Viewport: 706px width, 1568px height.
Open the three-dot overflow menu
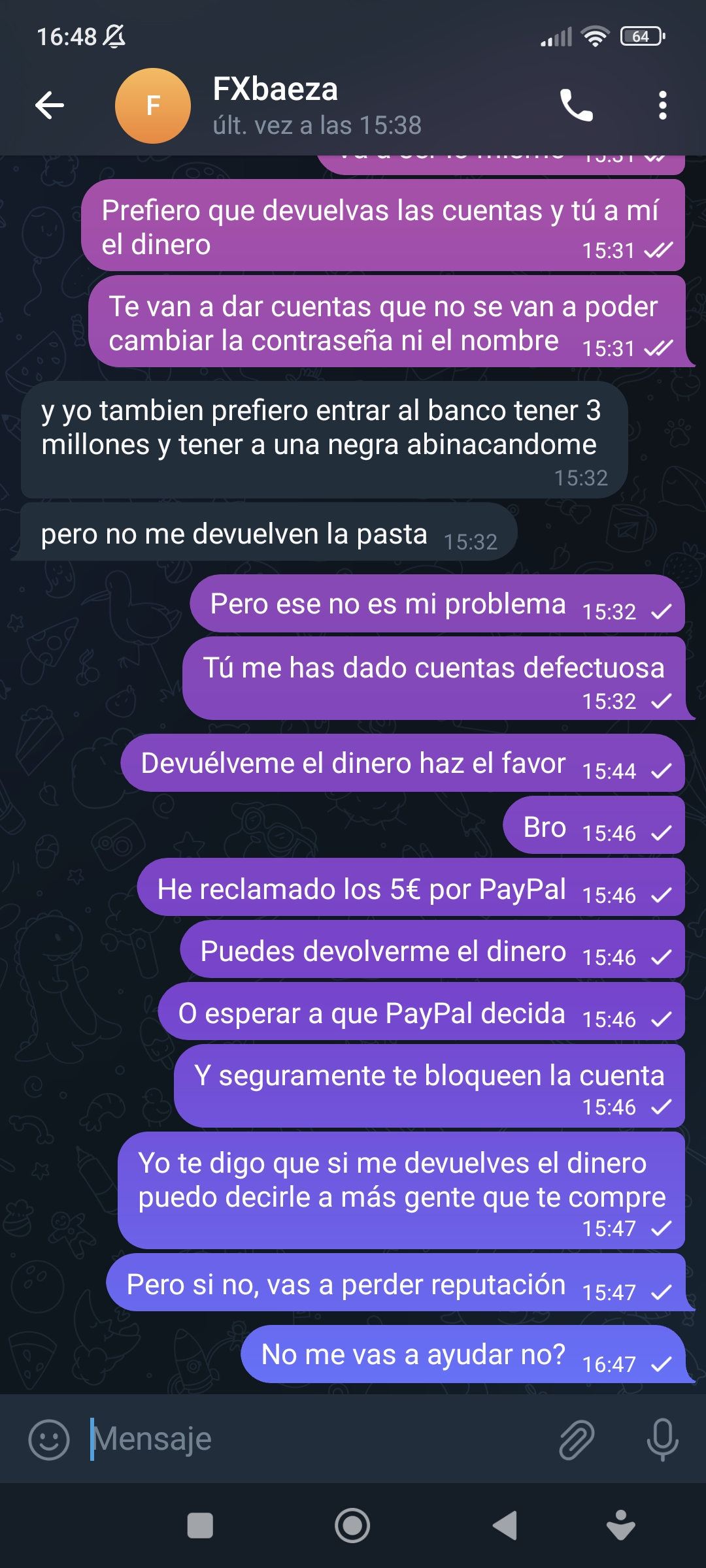(662, 105)
